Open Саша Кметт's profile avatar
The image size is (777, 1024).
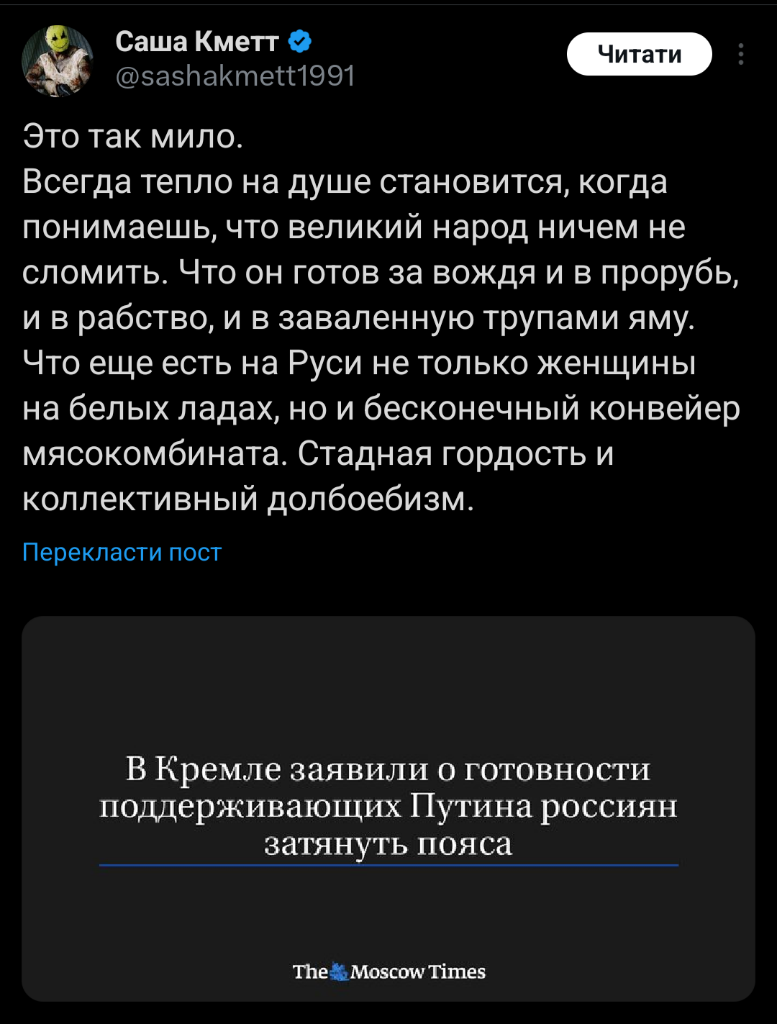click(59, 60)
